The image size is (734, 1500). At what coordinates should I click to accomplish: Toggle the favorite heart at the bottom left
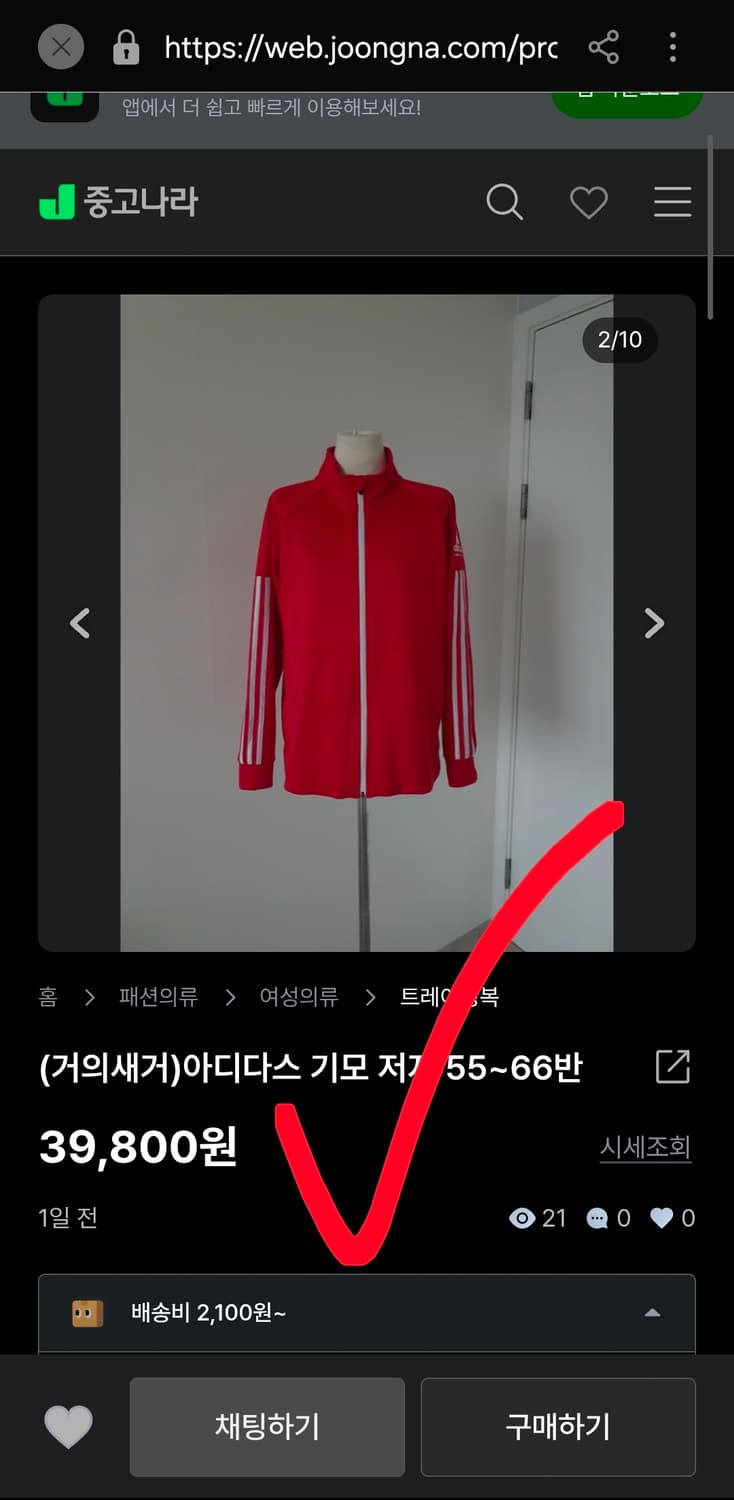tap(67, 1427)
